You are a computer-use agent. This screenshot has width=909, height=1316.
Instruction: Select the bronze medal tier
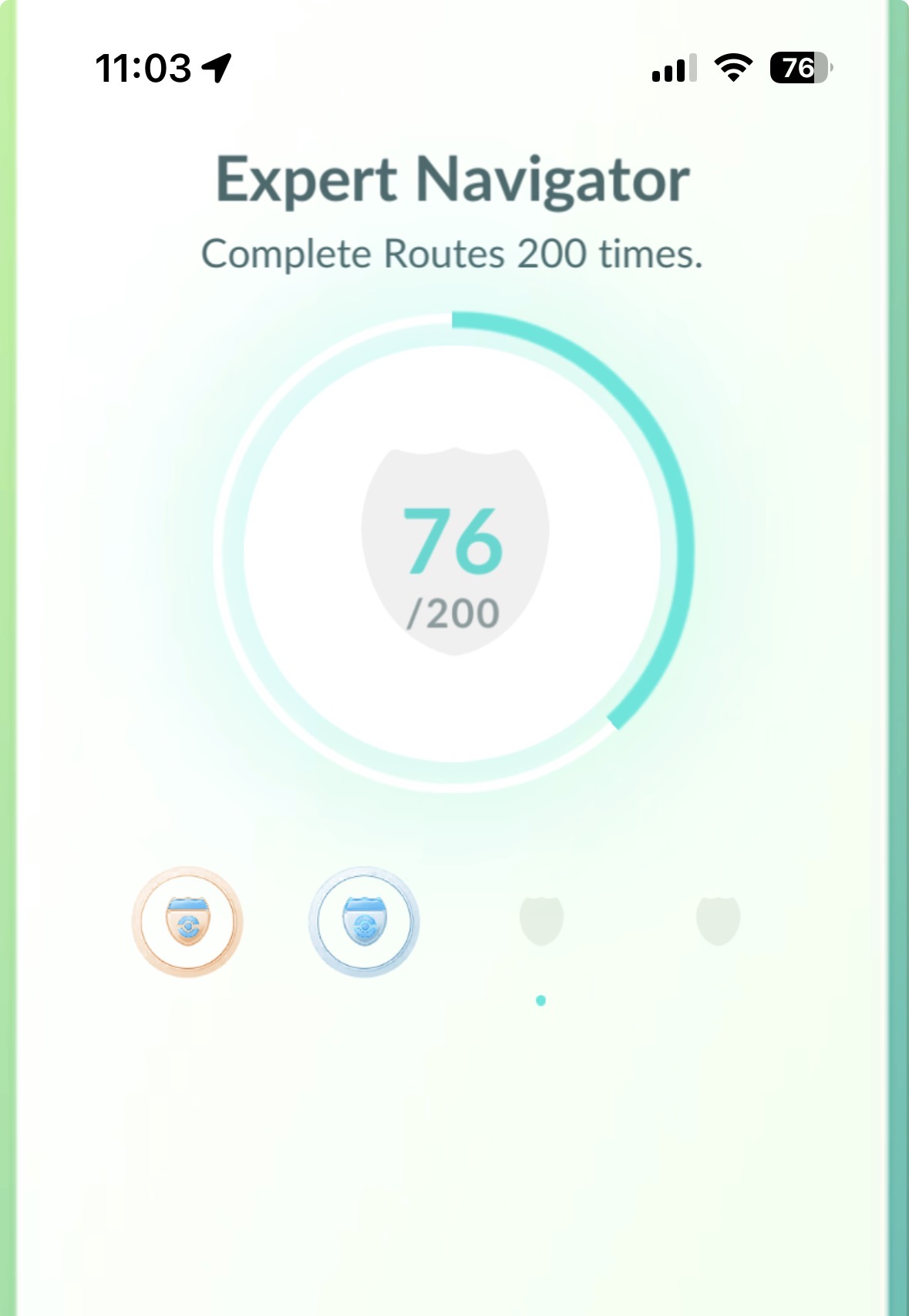click(187, 922)
